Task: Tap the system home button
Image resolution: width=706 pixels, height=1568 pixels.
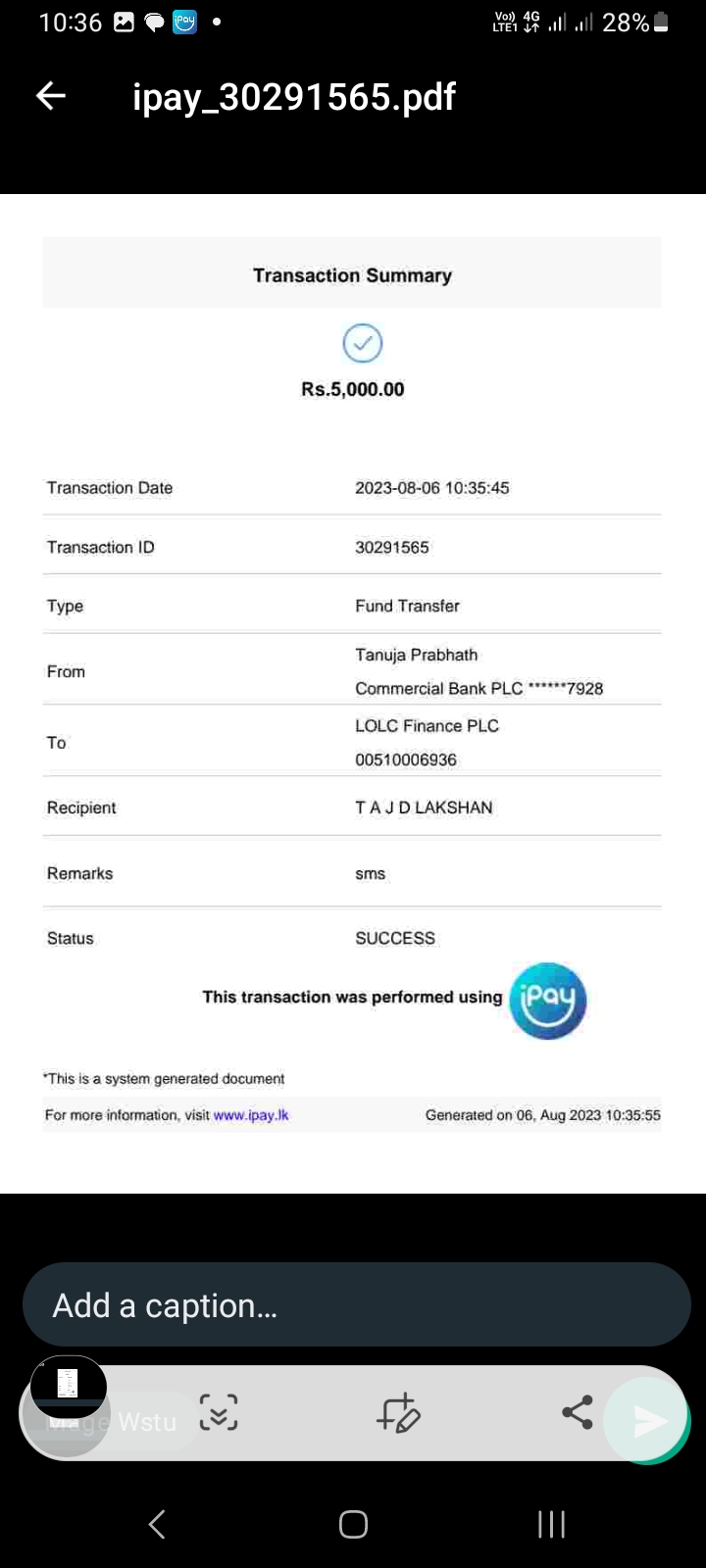Action: point(353,1524)
